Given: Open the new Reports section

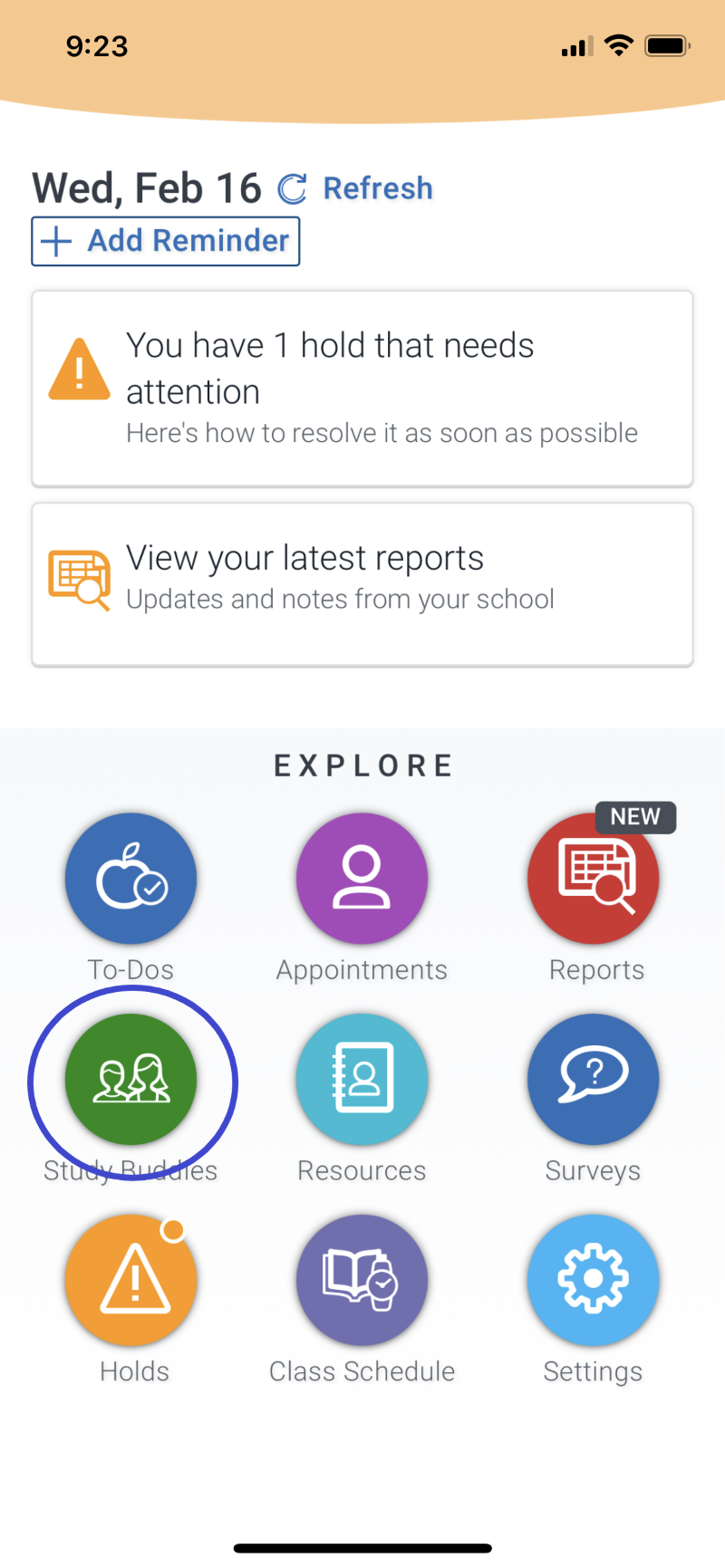Looking at the screenshot, I should tap(594, 879).
